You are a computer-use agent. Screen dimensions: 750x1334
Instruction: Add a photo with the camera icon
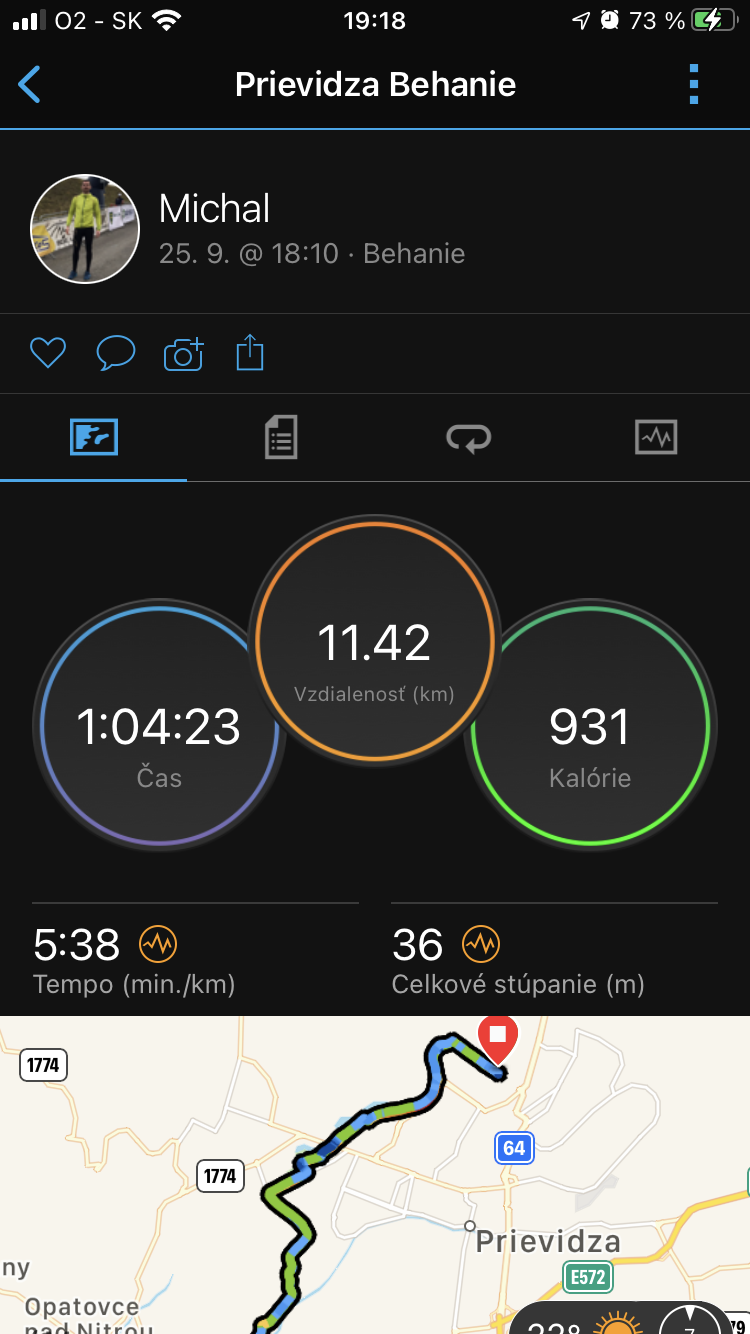pyautogui.click(x=184, y=354)
